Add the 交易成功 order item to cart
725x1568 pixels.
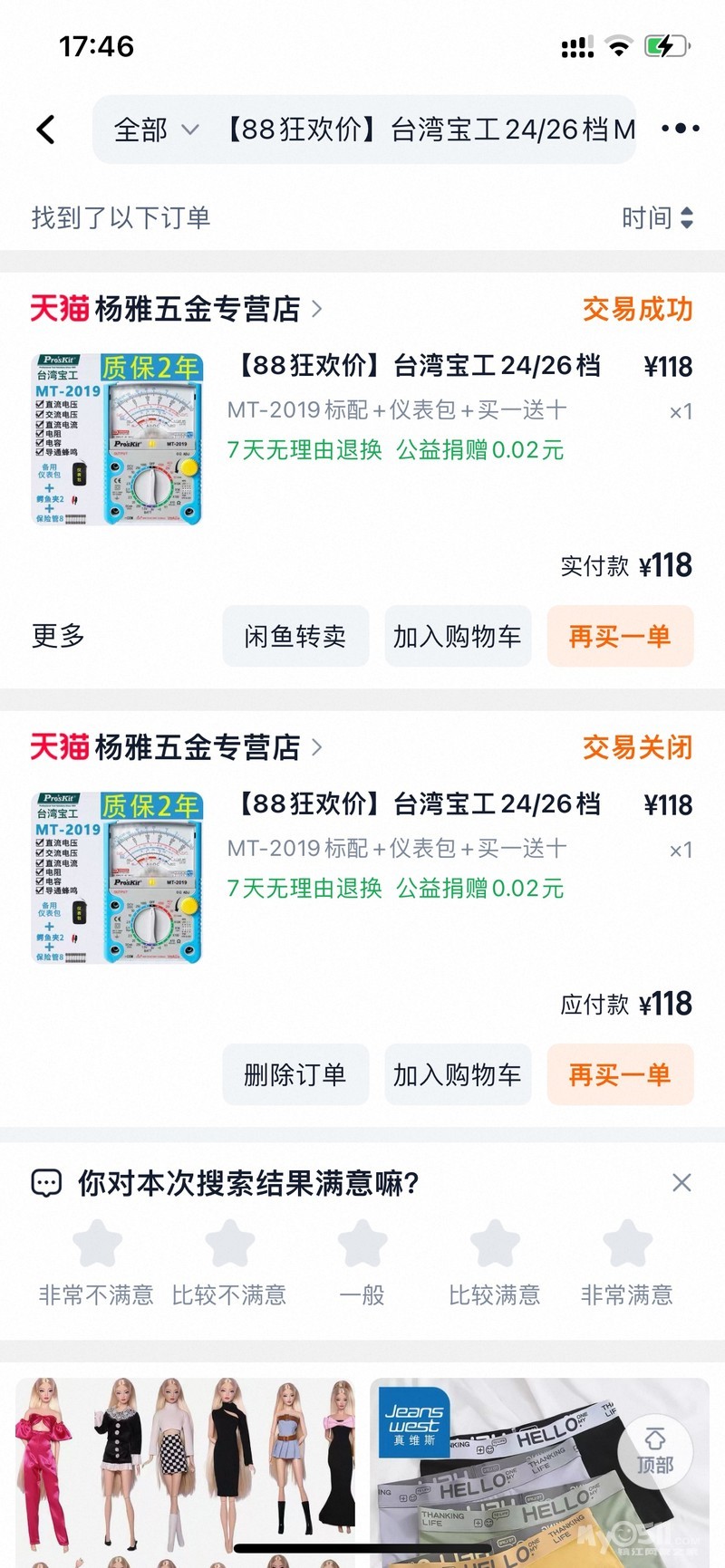point(458,636)
